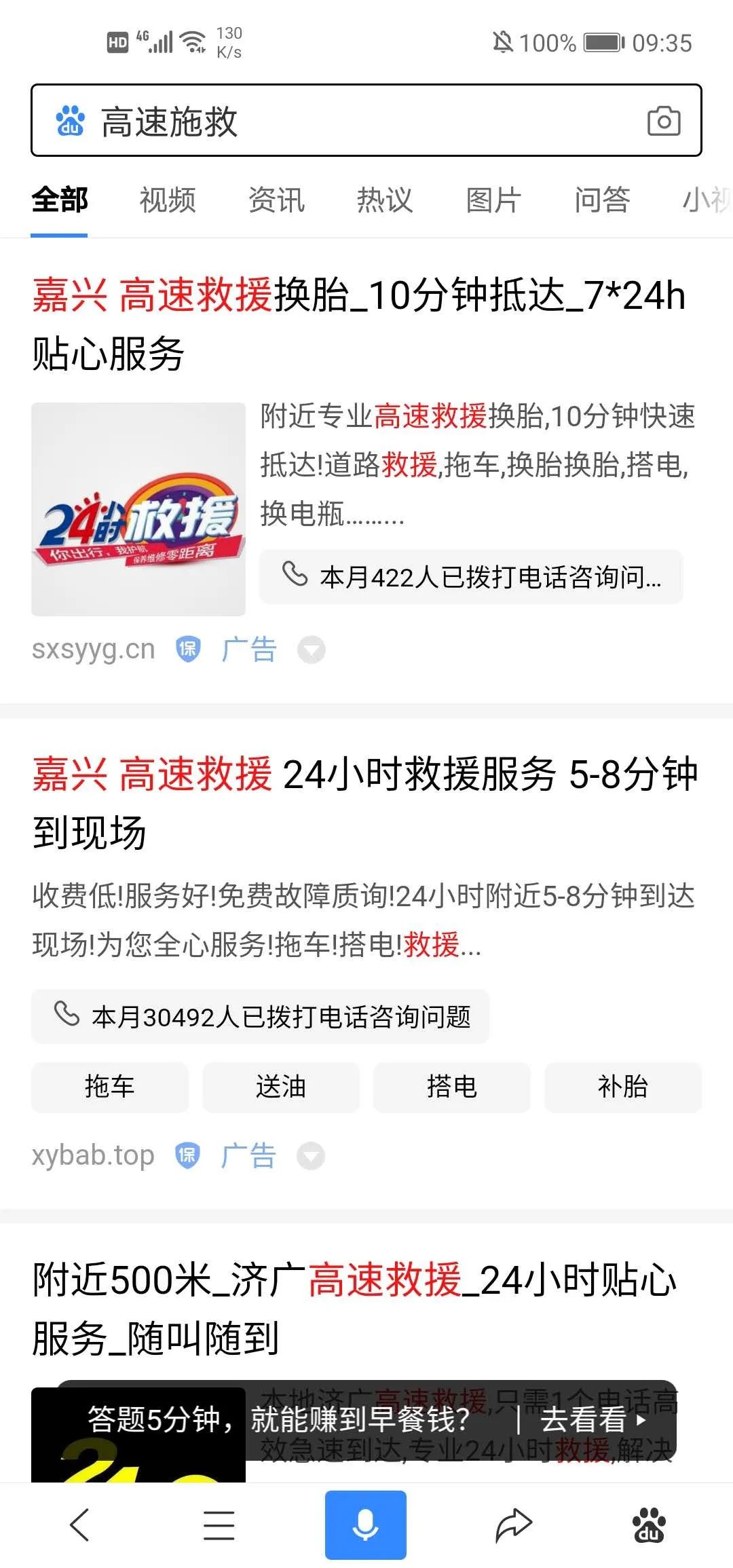Expand the ad options arrow beside xybab.top
Viewport: 733px width, 1568px height.
click(312, 1155)
